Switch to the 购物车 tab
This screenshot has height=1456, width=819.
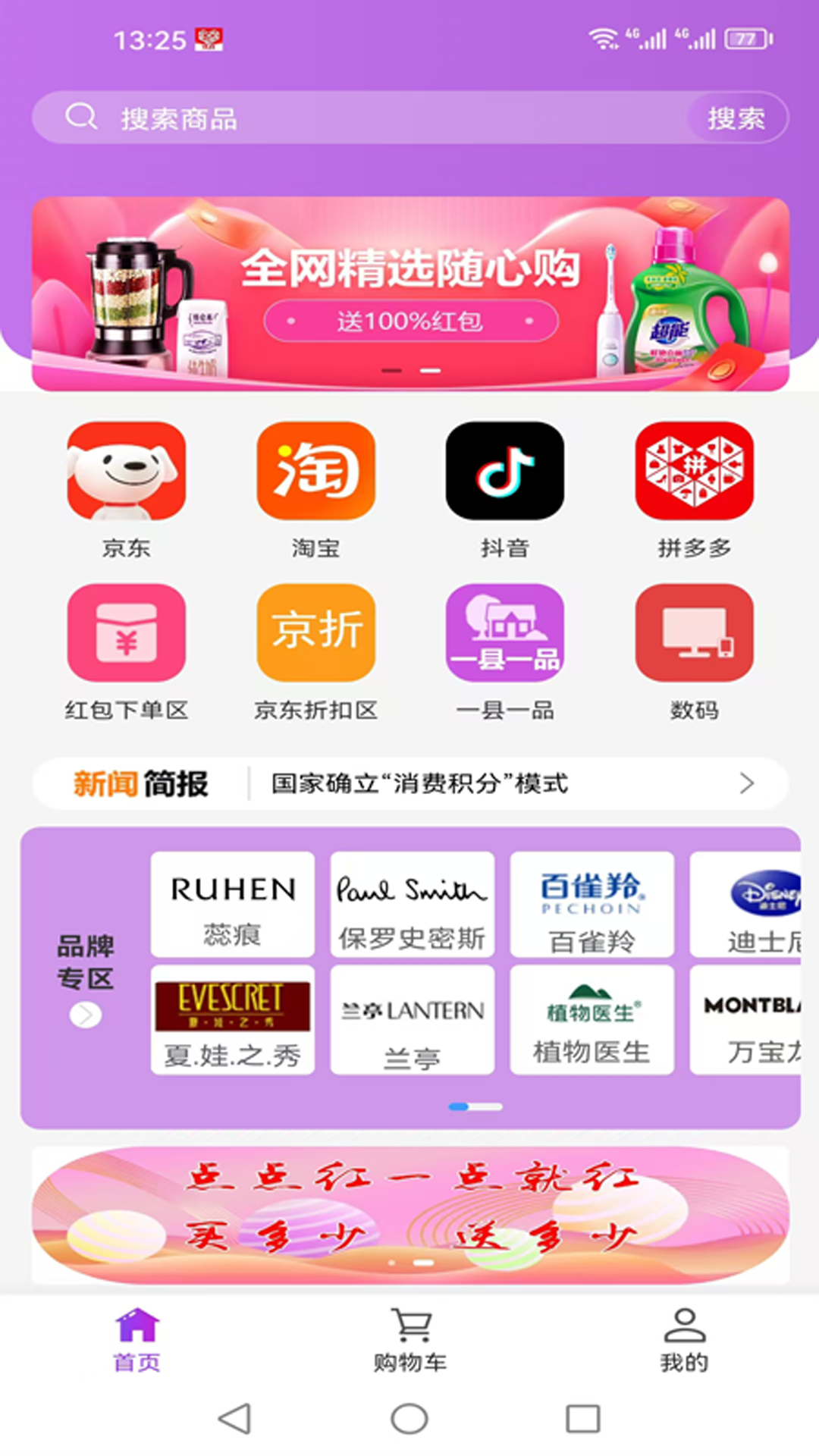click(410, 1341)
